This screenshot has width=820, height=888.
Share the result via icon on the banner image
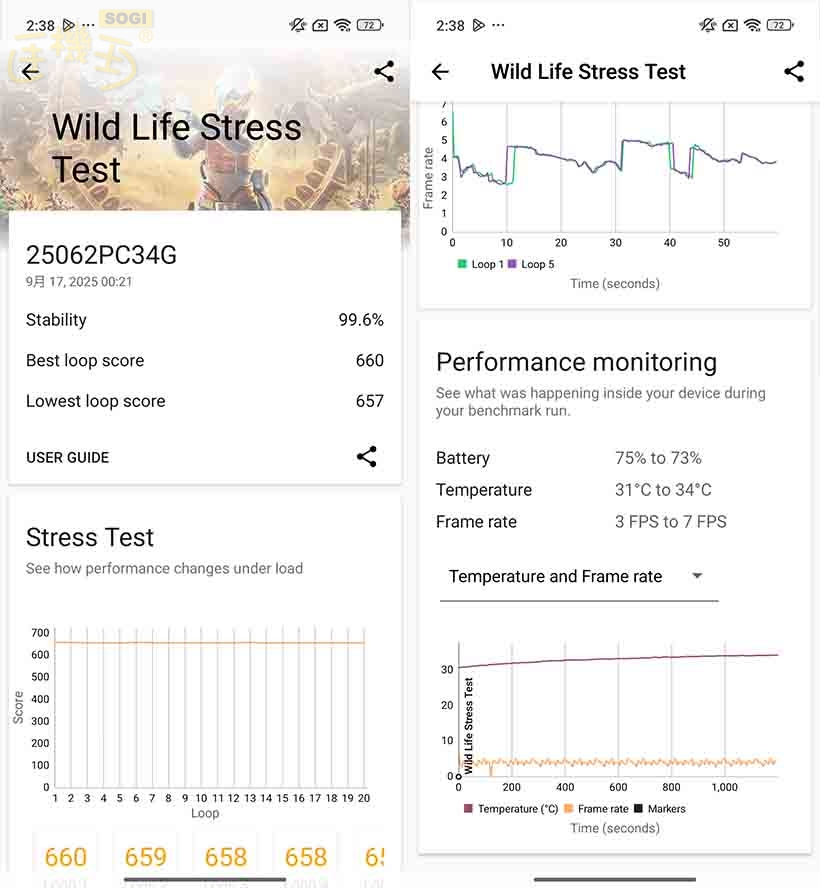click(x=384, y=71)
